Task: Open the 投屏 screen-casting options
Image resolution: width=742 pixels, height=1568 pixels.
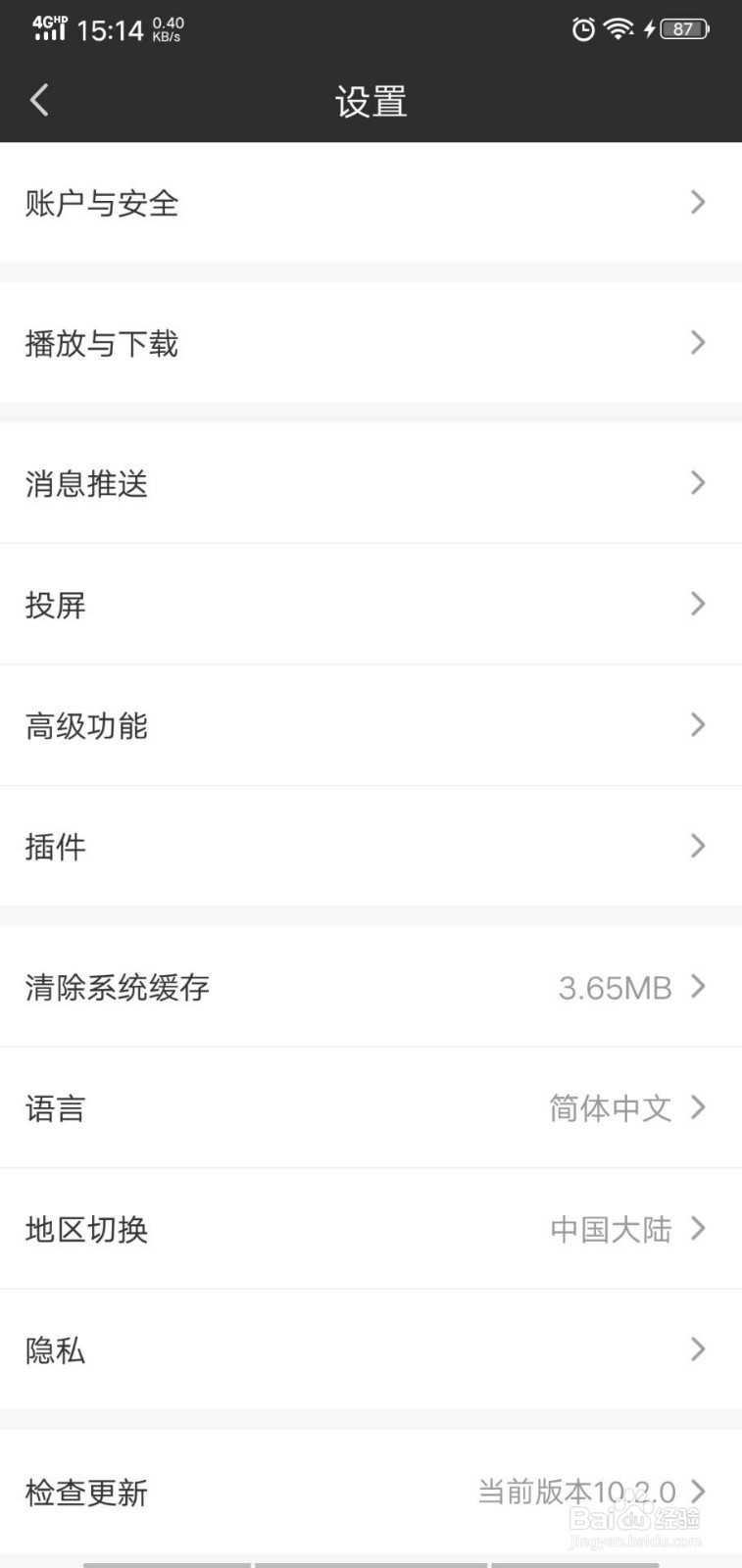Action: coord(371,605)
